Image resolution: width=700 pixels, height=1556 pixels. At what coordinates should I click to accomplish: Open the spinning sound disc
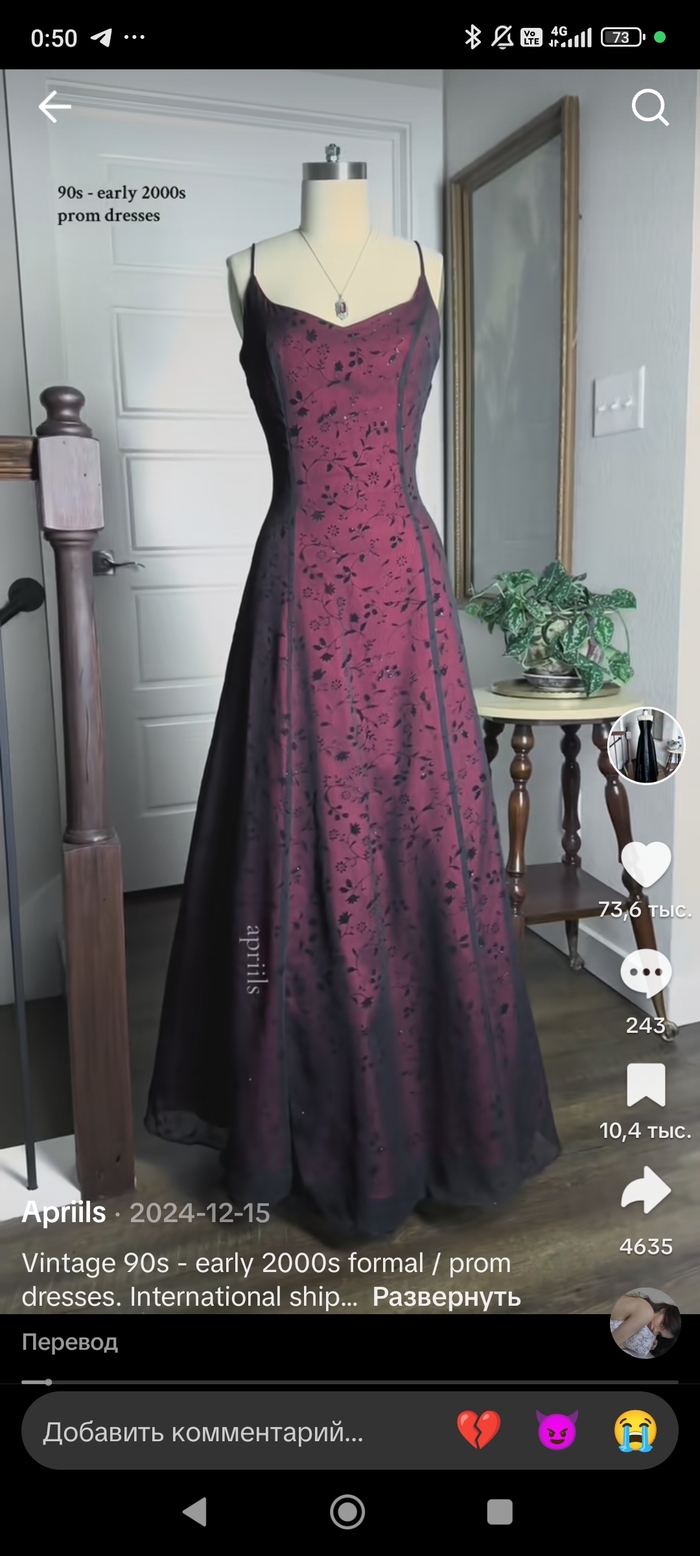(x=645, y=1323)
